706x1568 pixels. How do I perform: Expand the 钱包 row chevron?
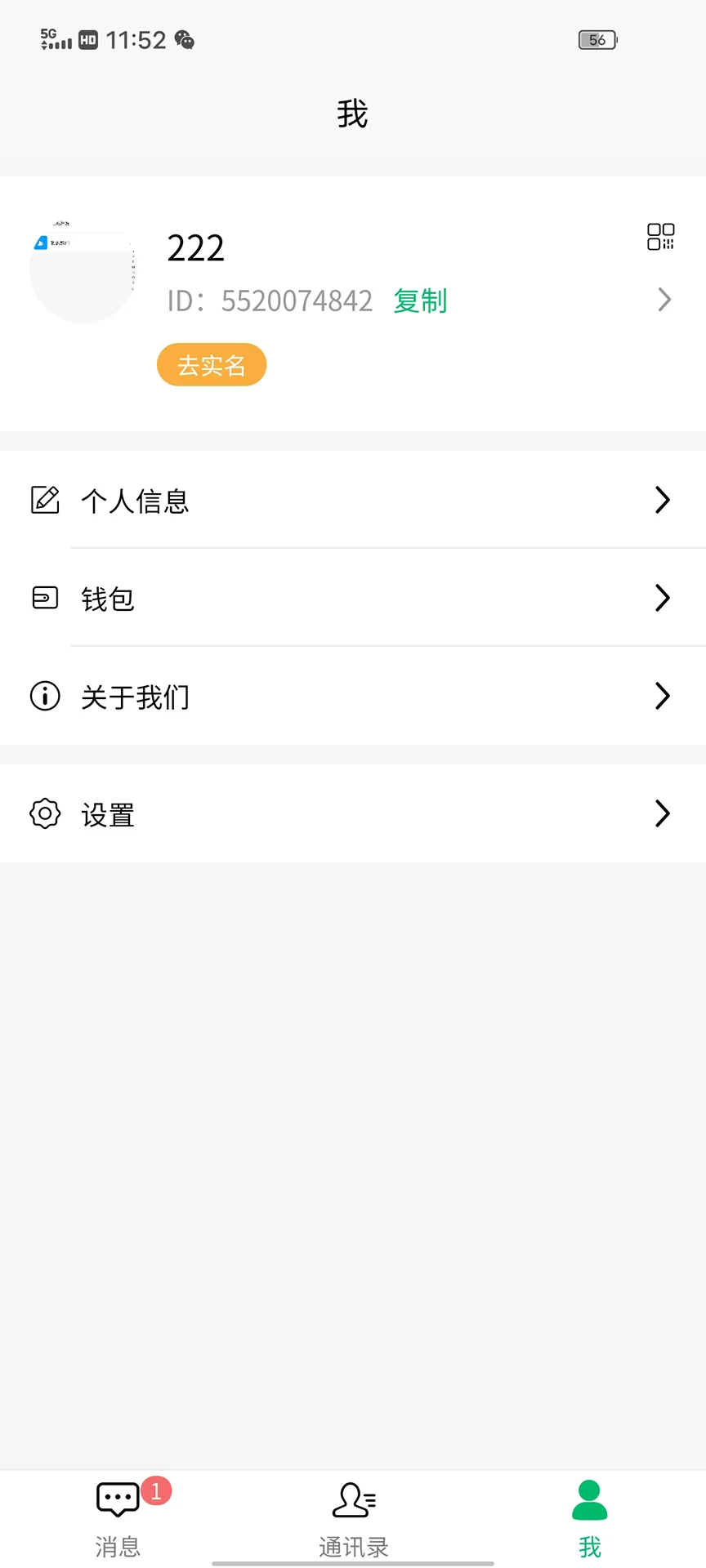662,598
